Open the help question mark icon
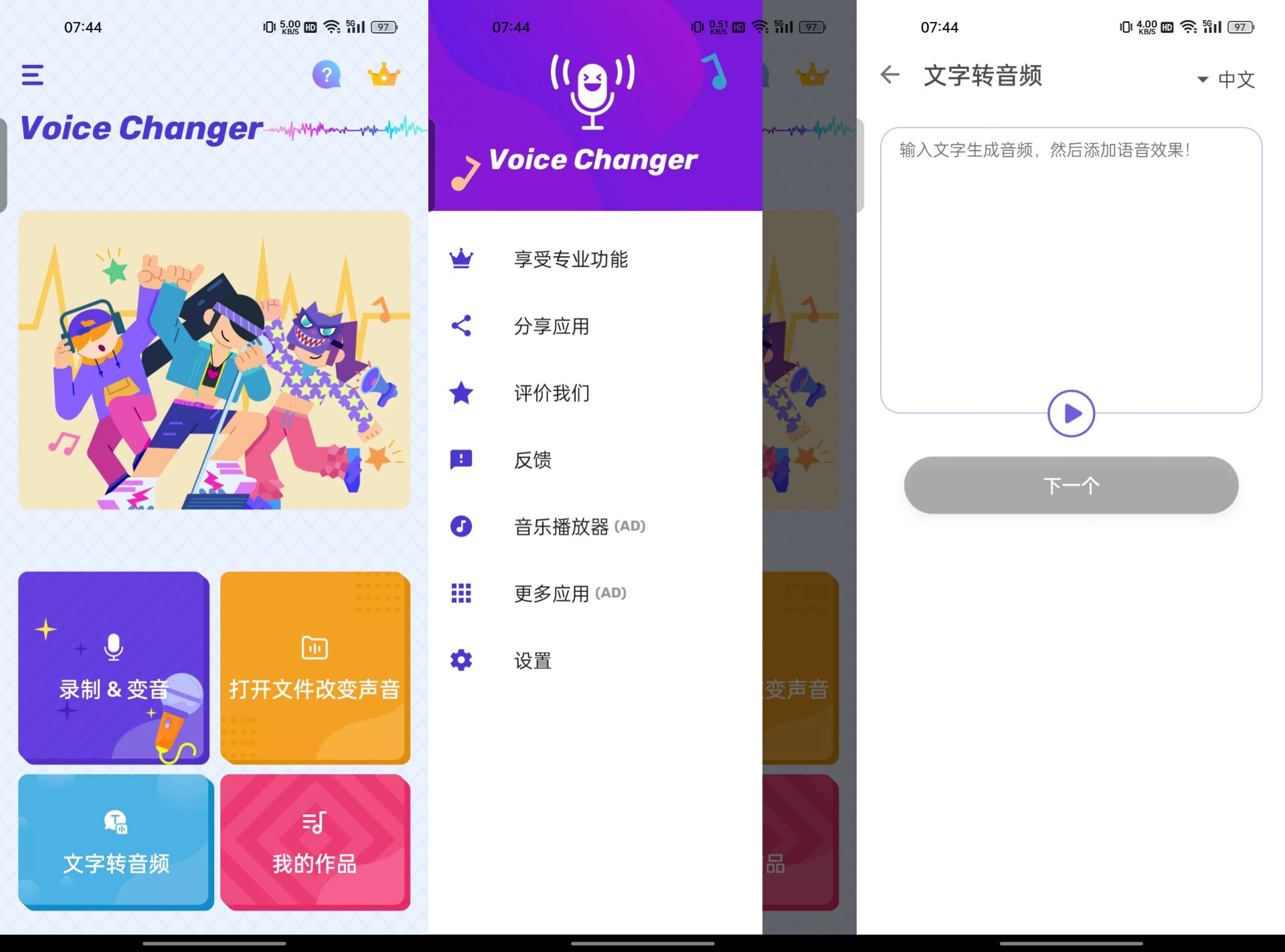 [327, 75]
